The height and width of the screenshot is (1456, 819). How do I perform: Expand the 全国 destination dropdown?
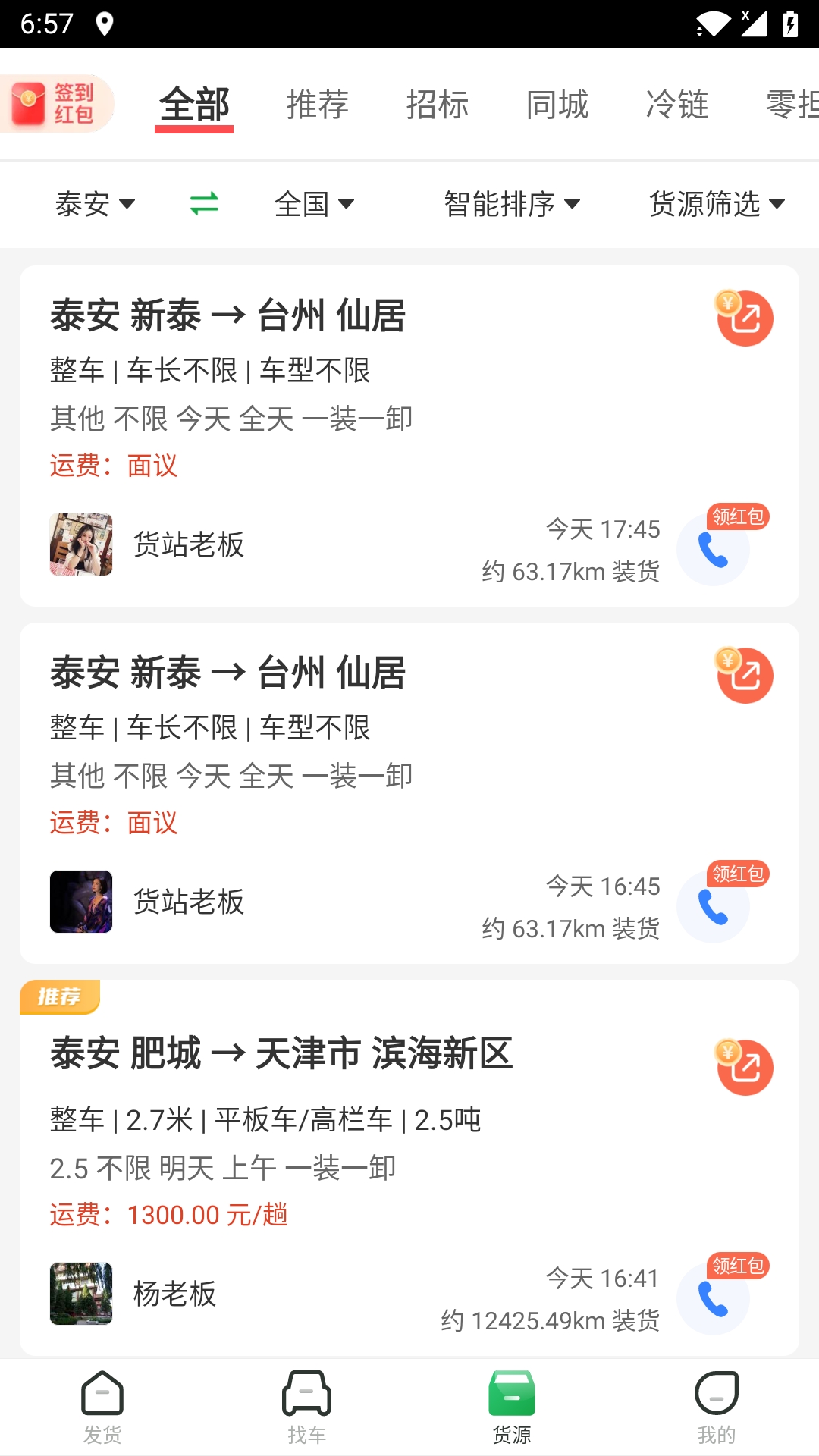(x=314, y=204)
